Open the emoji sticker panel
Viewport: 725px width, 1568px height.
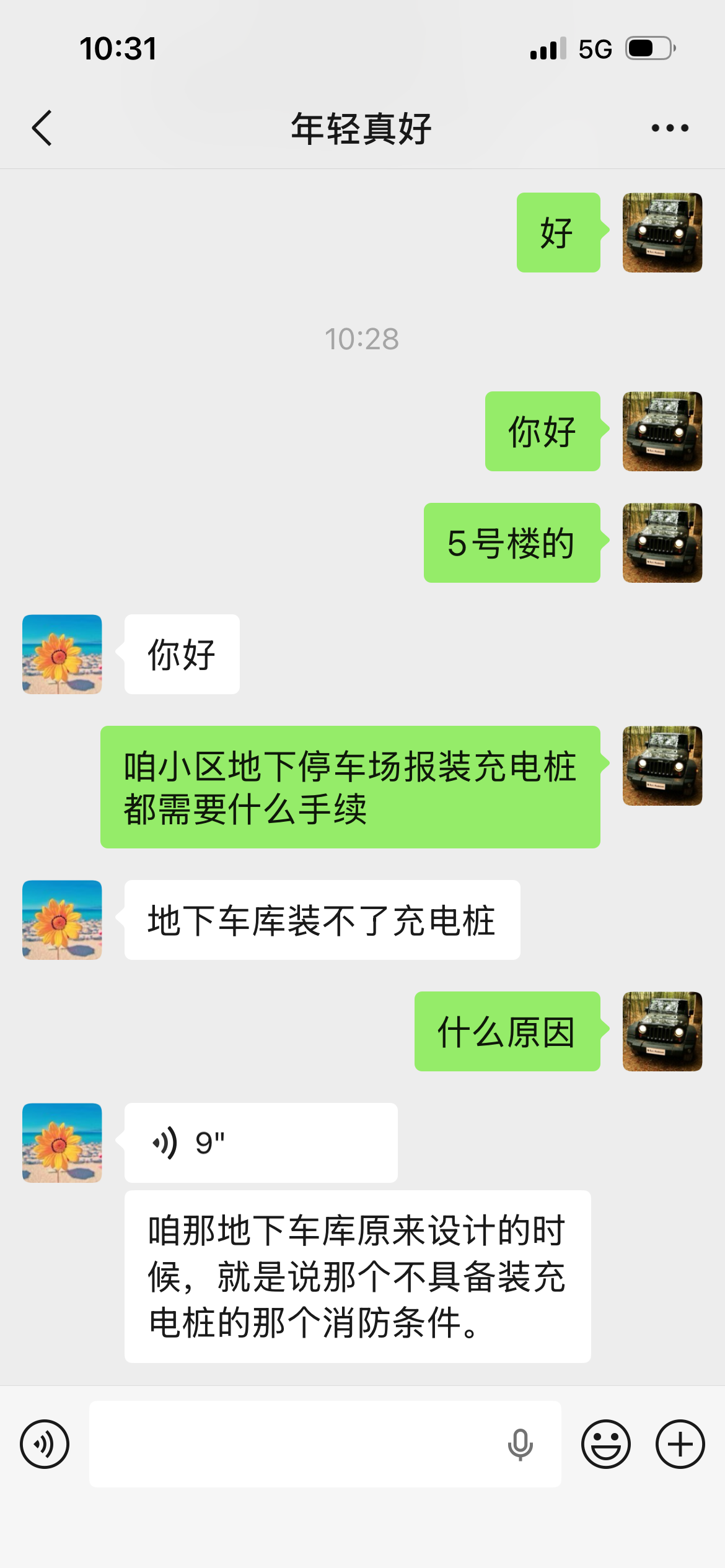605,1444
